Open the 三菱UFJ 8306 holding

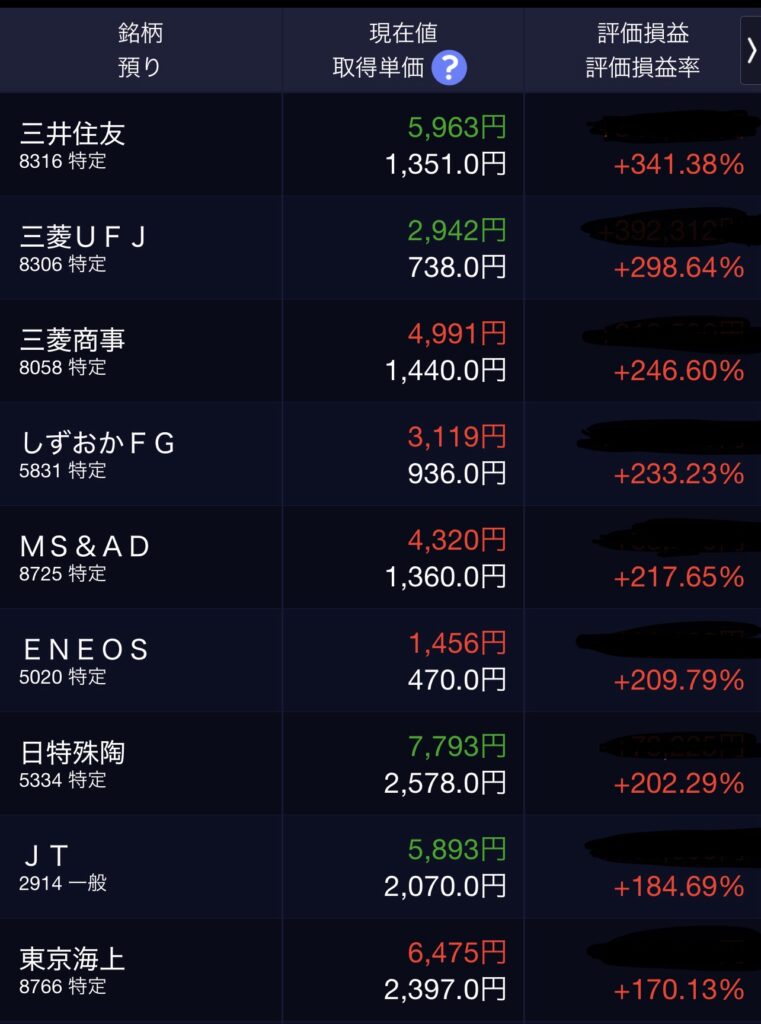pos(84,248)
